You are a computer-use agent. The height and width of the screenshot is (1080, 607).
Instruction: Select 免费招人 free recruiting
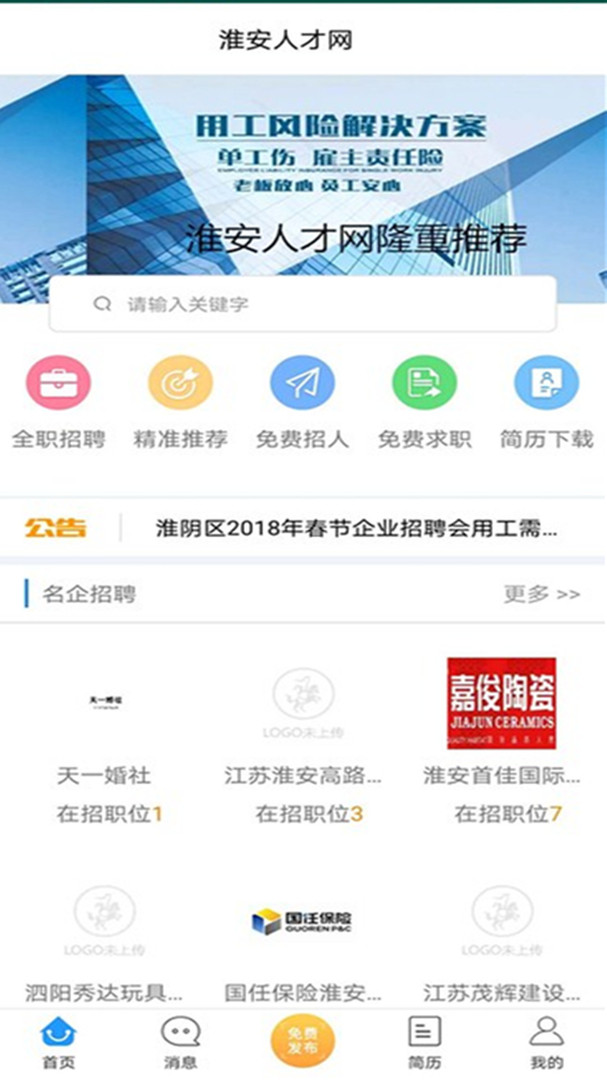coord(302,402)
